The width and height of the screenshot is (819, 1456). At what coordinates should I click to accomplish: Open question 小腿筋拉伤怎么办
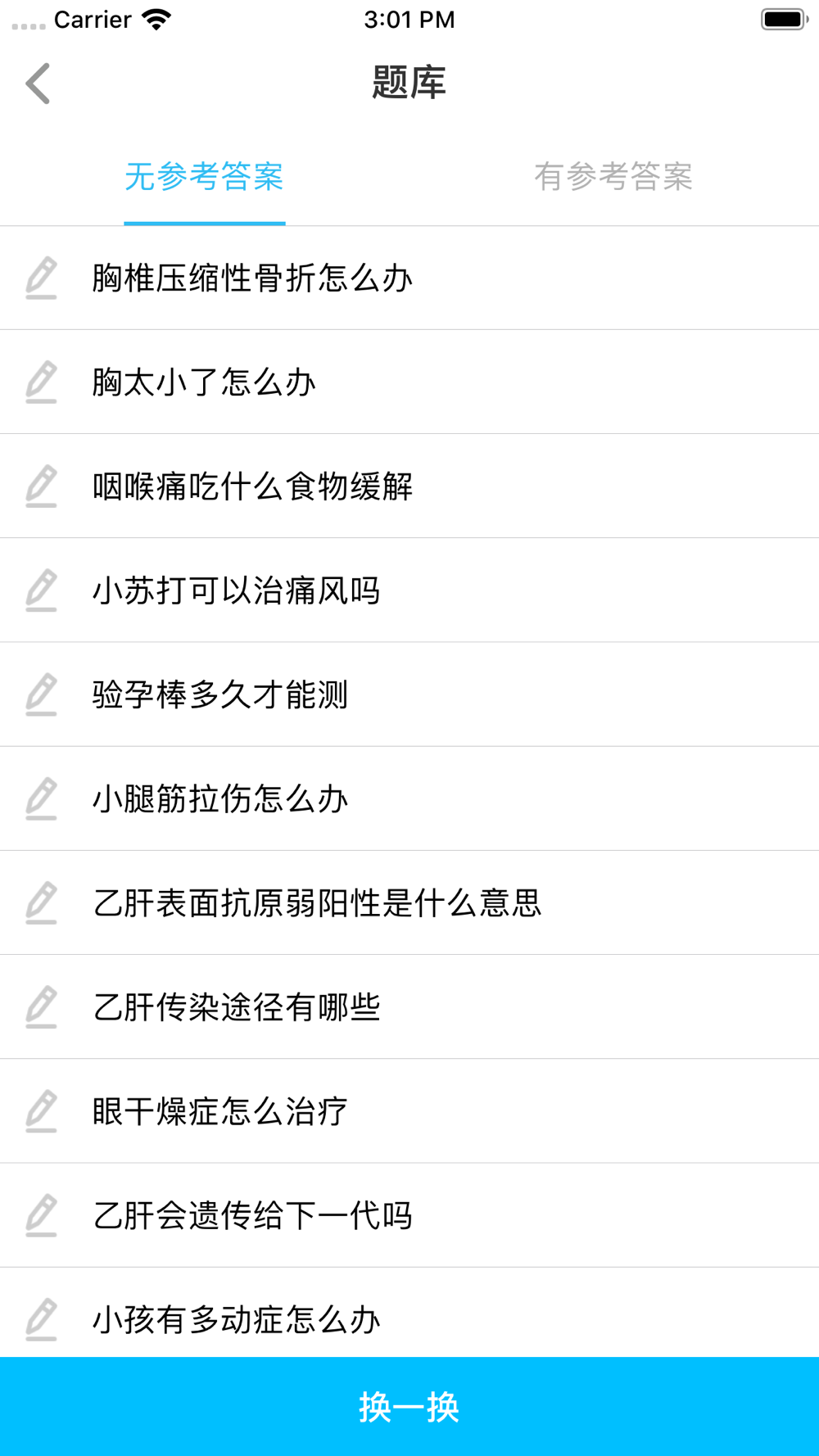219,798
